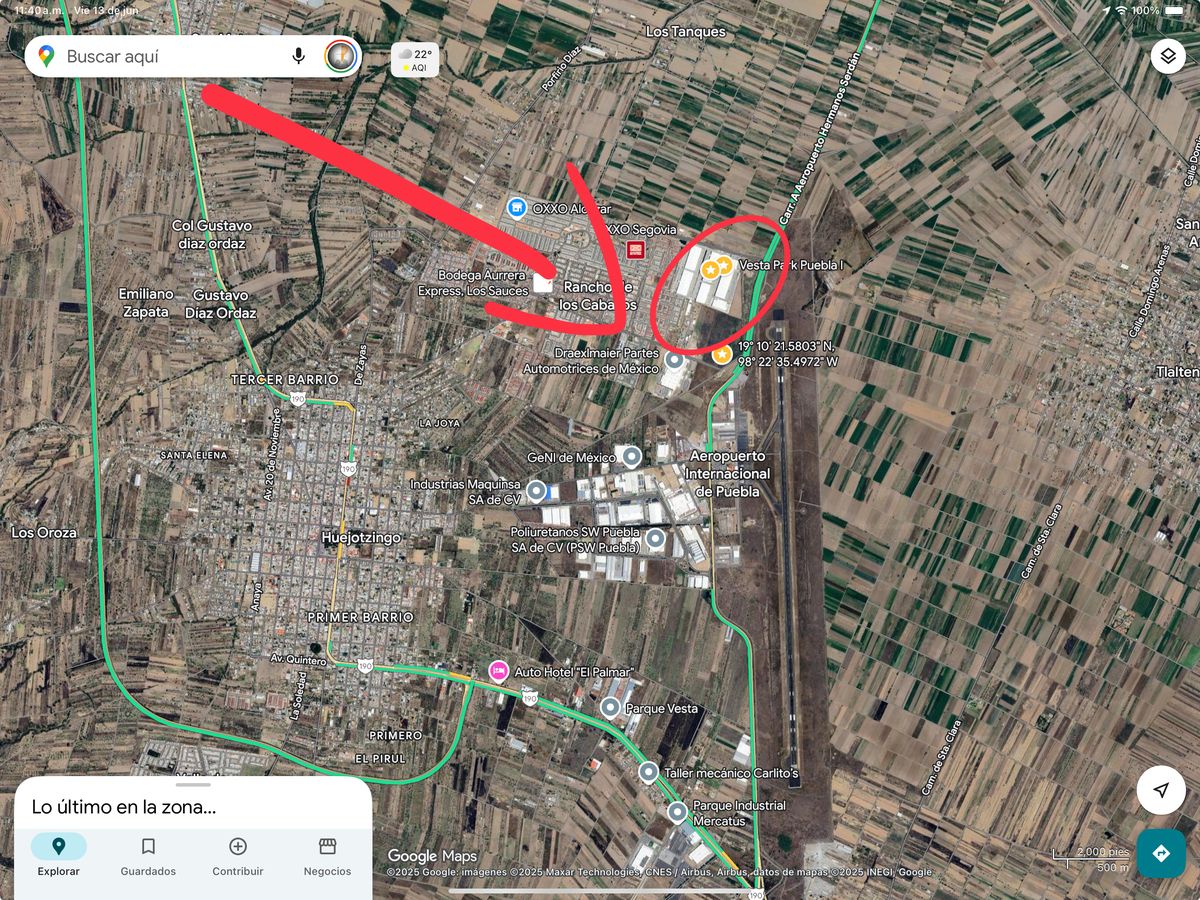The width and height of the screenshot is (1200, 900).
Task: Open the directions button
Action: pos(1160,853)
